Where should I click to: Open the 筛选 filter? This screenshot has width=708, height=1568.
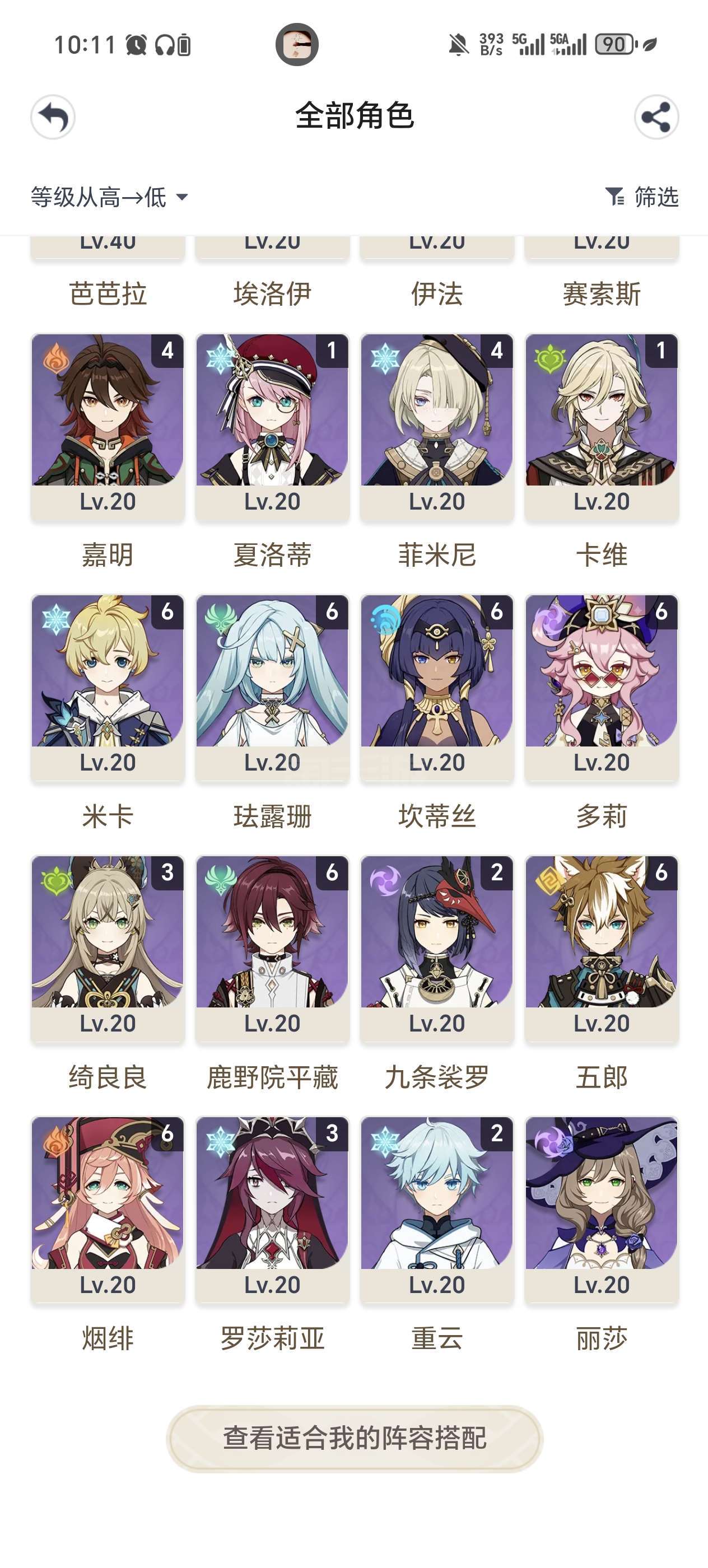click(642, 197)
